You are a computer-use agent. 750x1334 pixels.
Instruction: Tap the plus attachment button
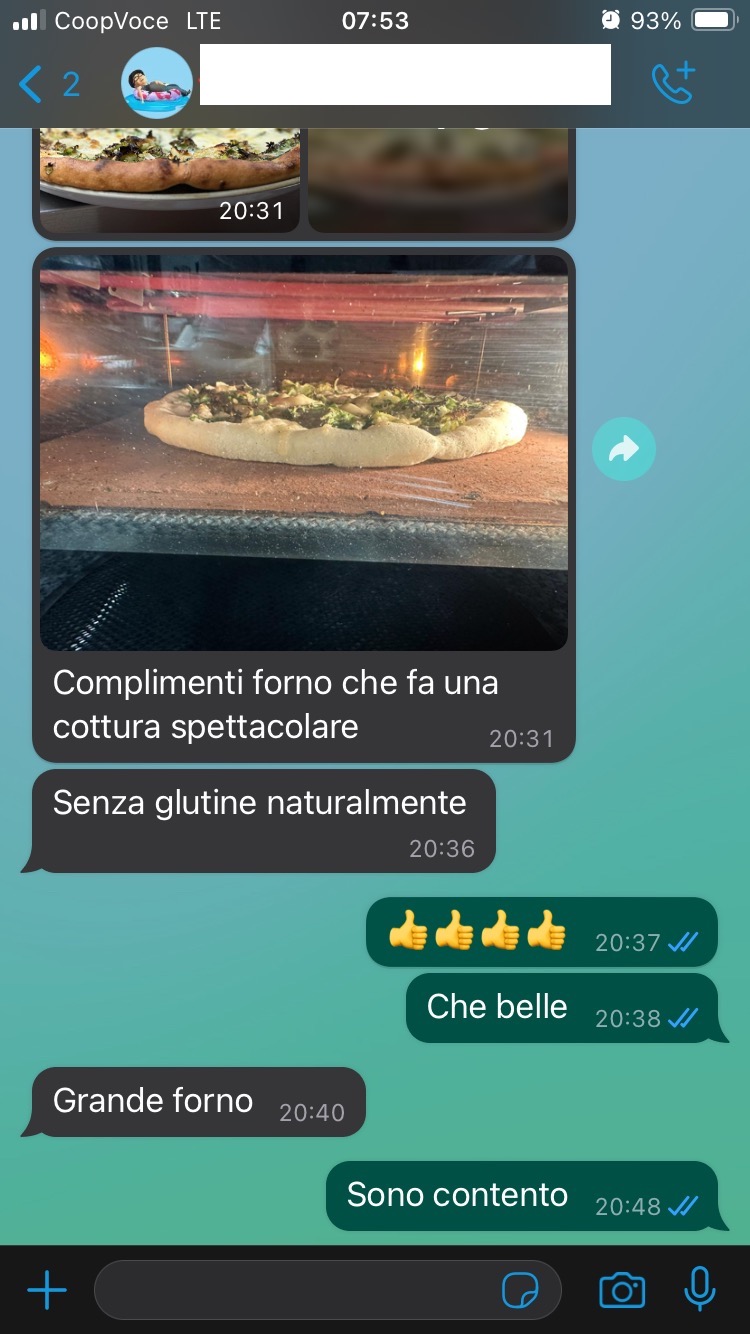point(47,1291)
